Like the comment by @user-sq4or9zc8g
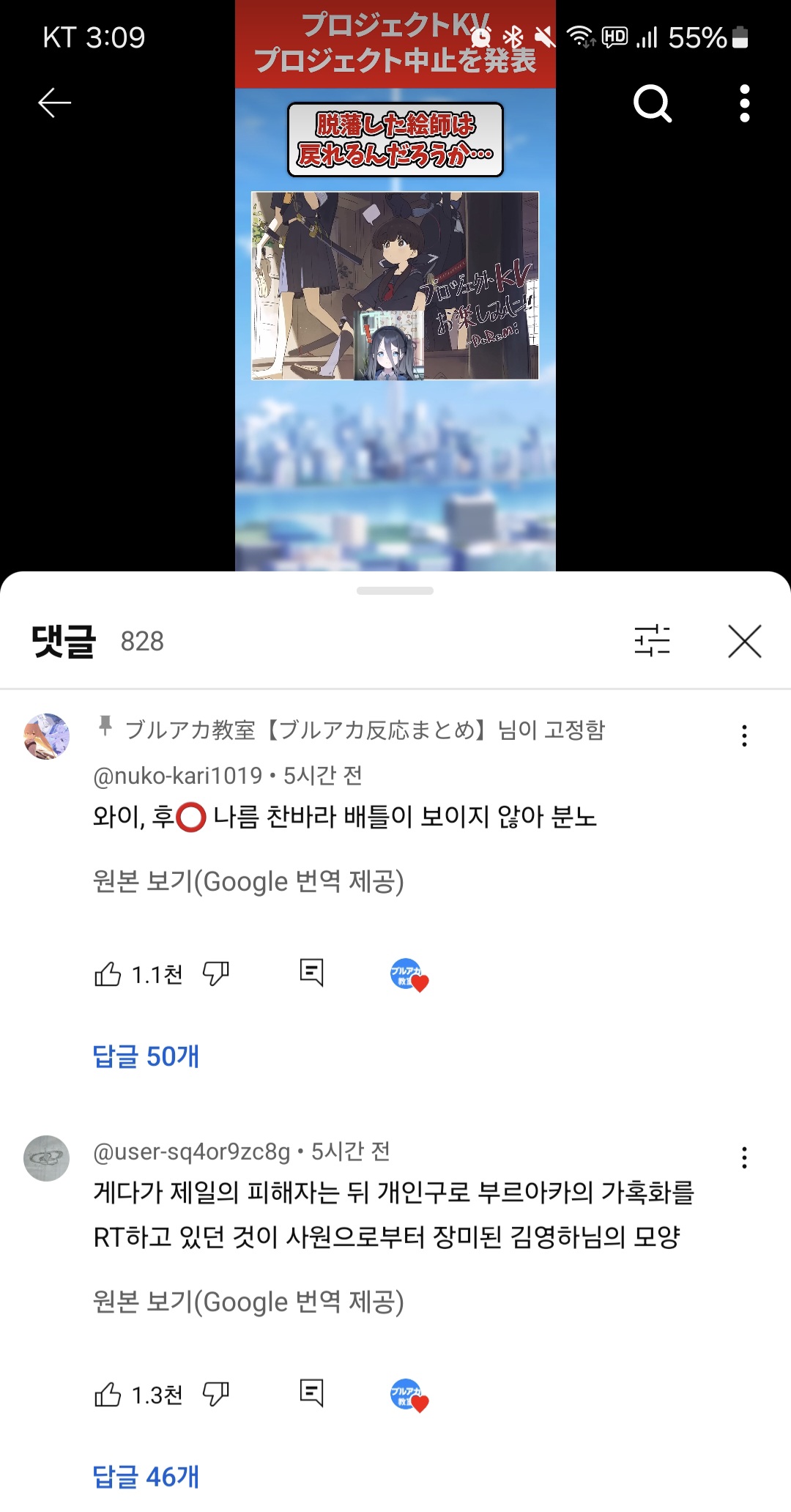The height and width of the screenshot is (1512, 791). (108, 1394)
